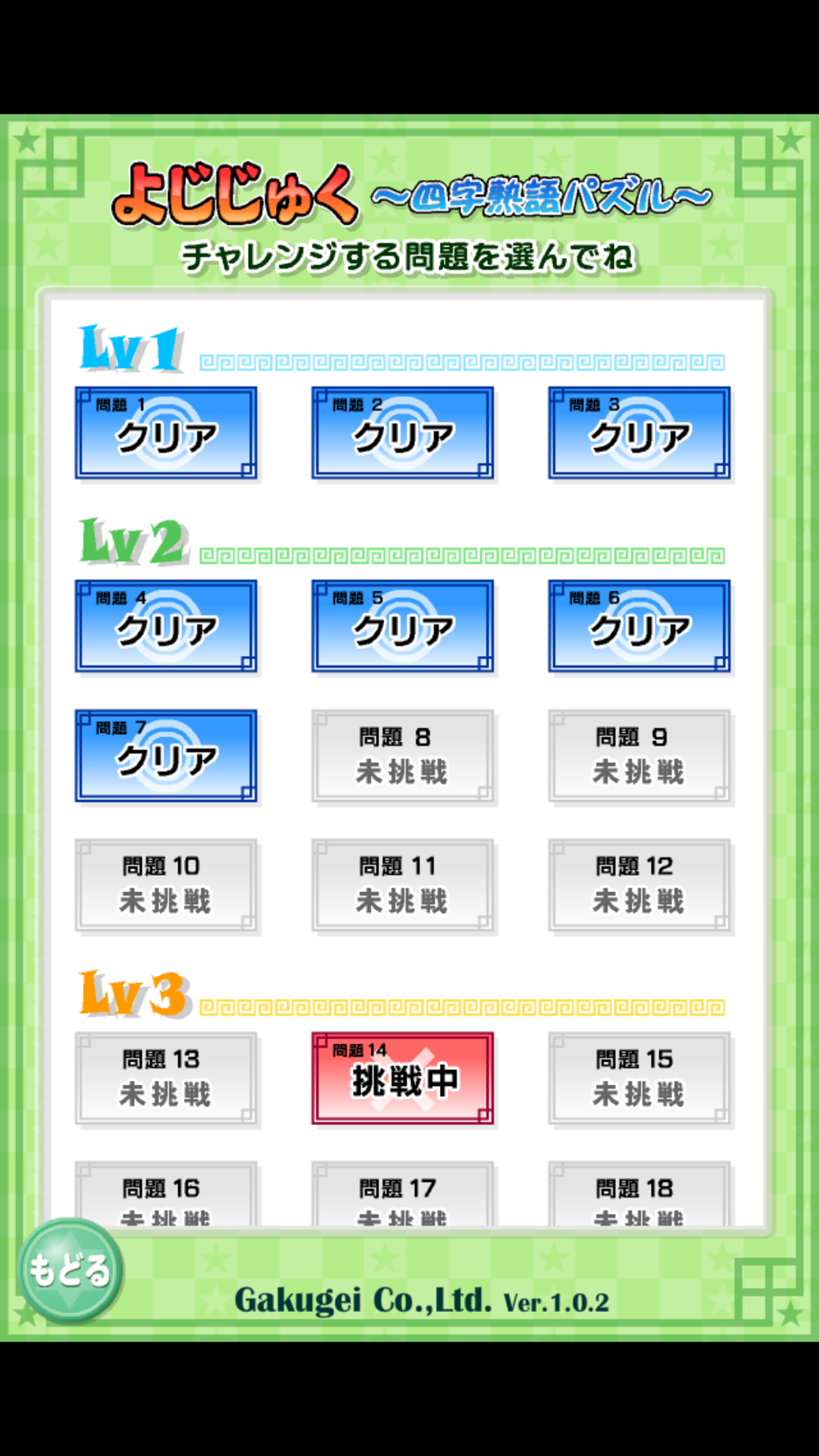Go back with the もどる button
Viewport: 819px width, 1456px height.
pyautogui.click(x=70, y=1270)
